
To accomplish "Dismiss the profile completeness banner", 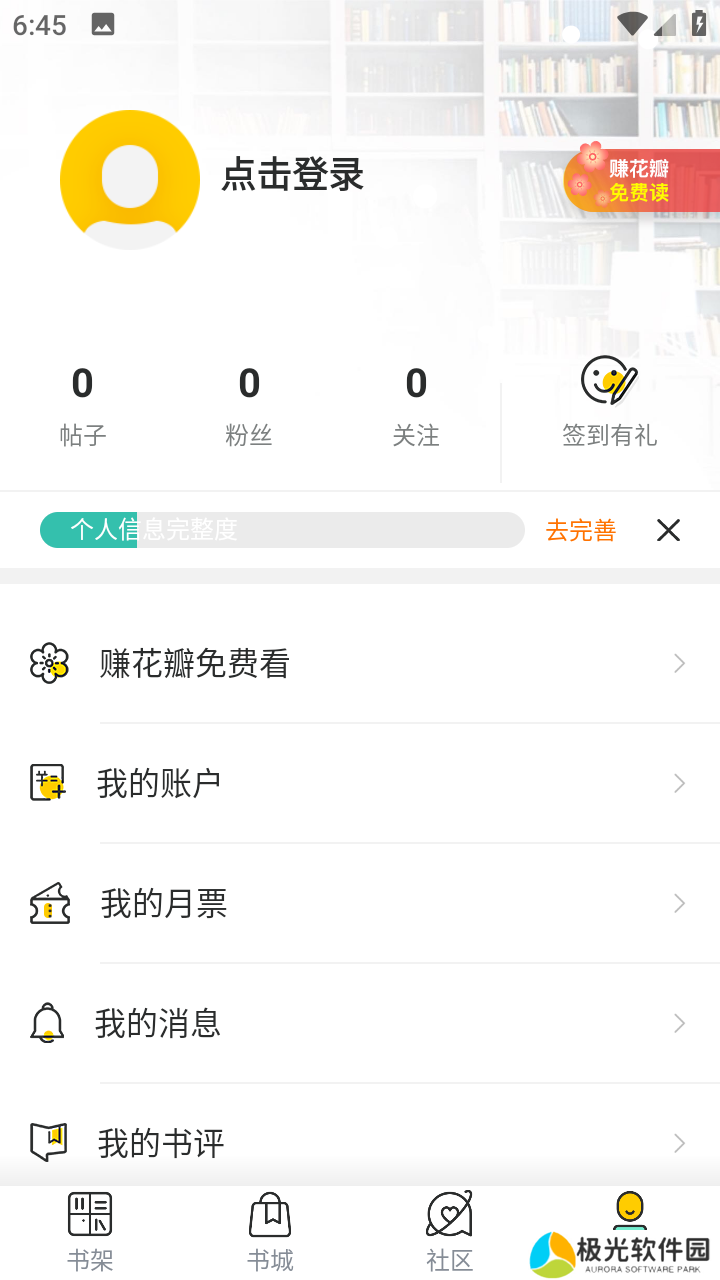I will pos(668,530).
